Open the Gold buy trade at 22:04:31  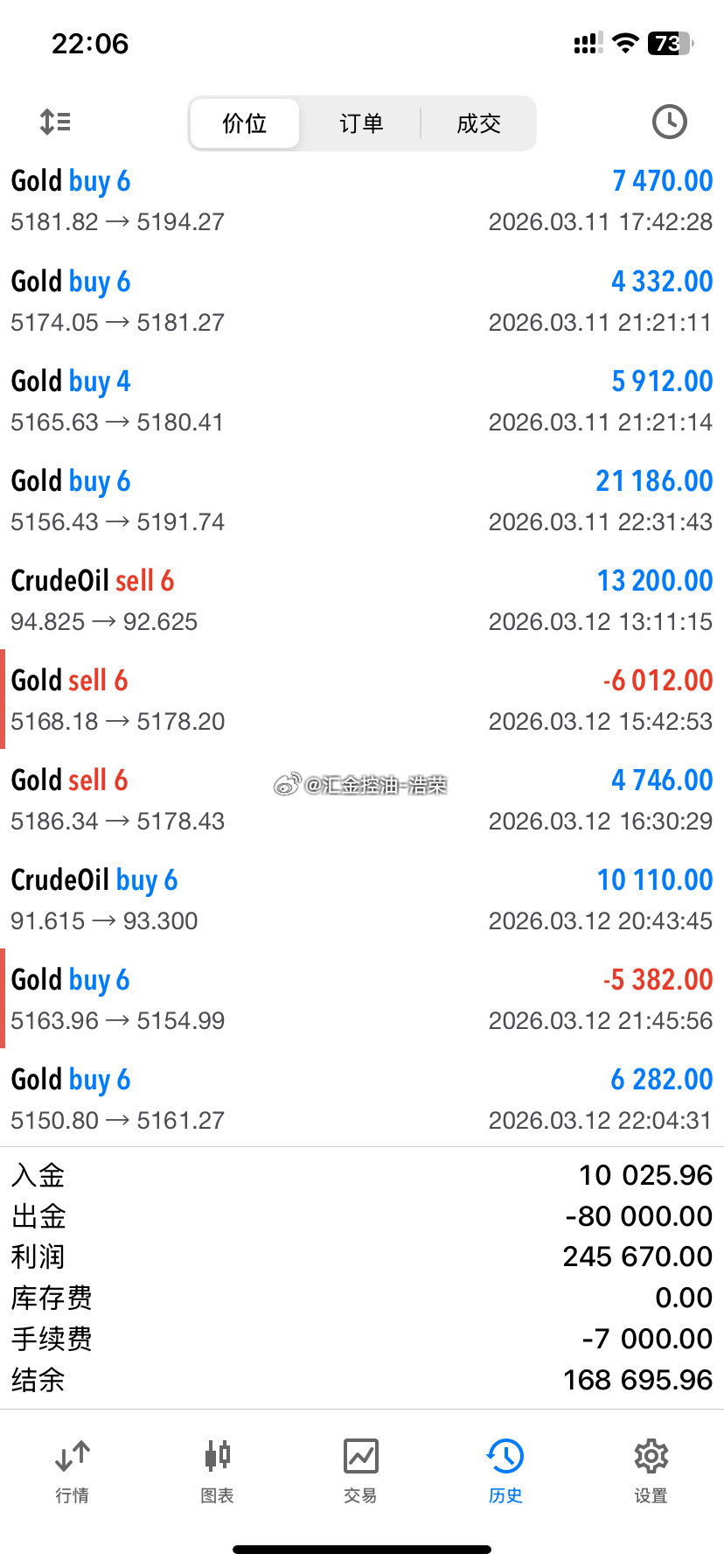362,1099
